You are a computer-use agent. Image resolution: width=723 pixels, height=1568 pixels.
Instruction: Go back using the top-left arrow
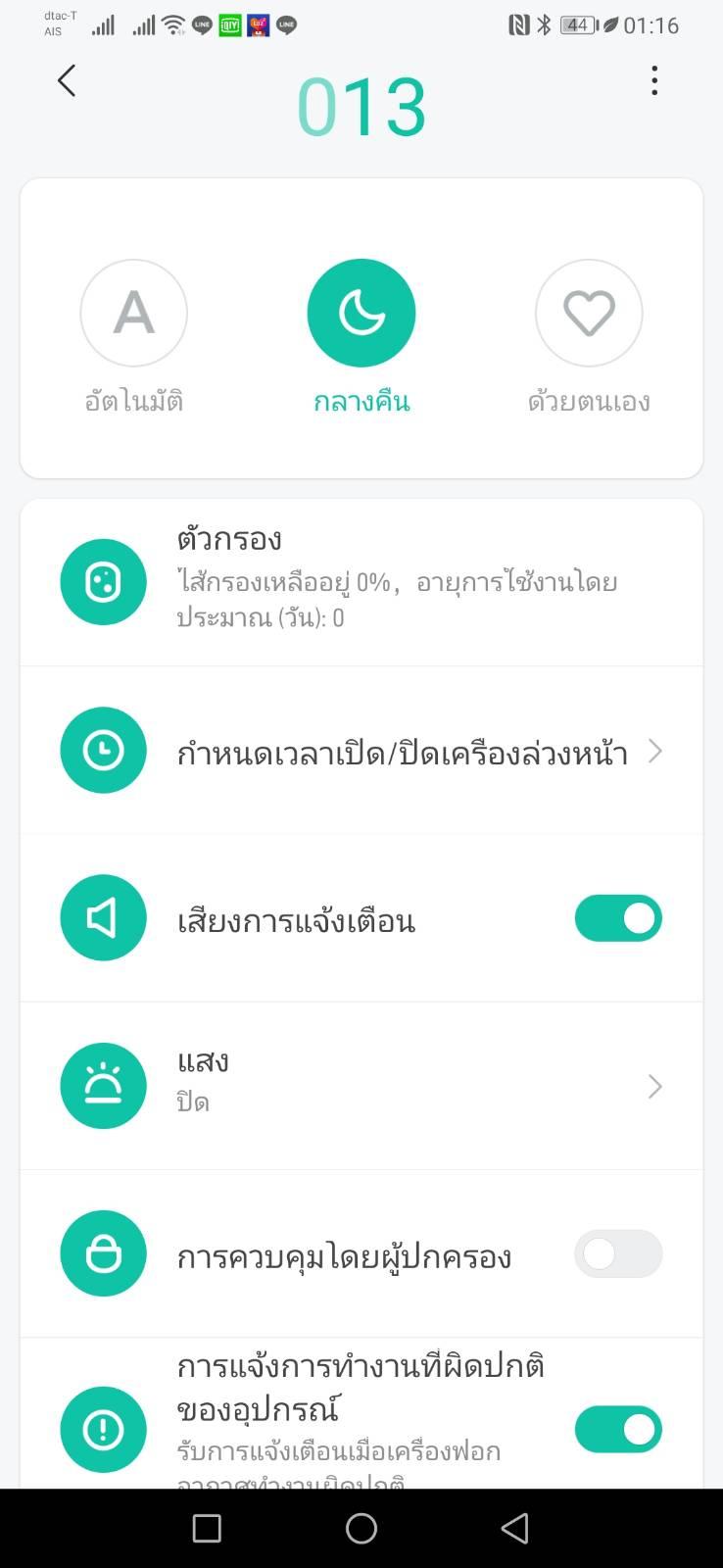pos(67,80)
